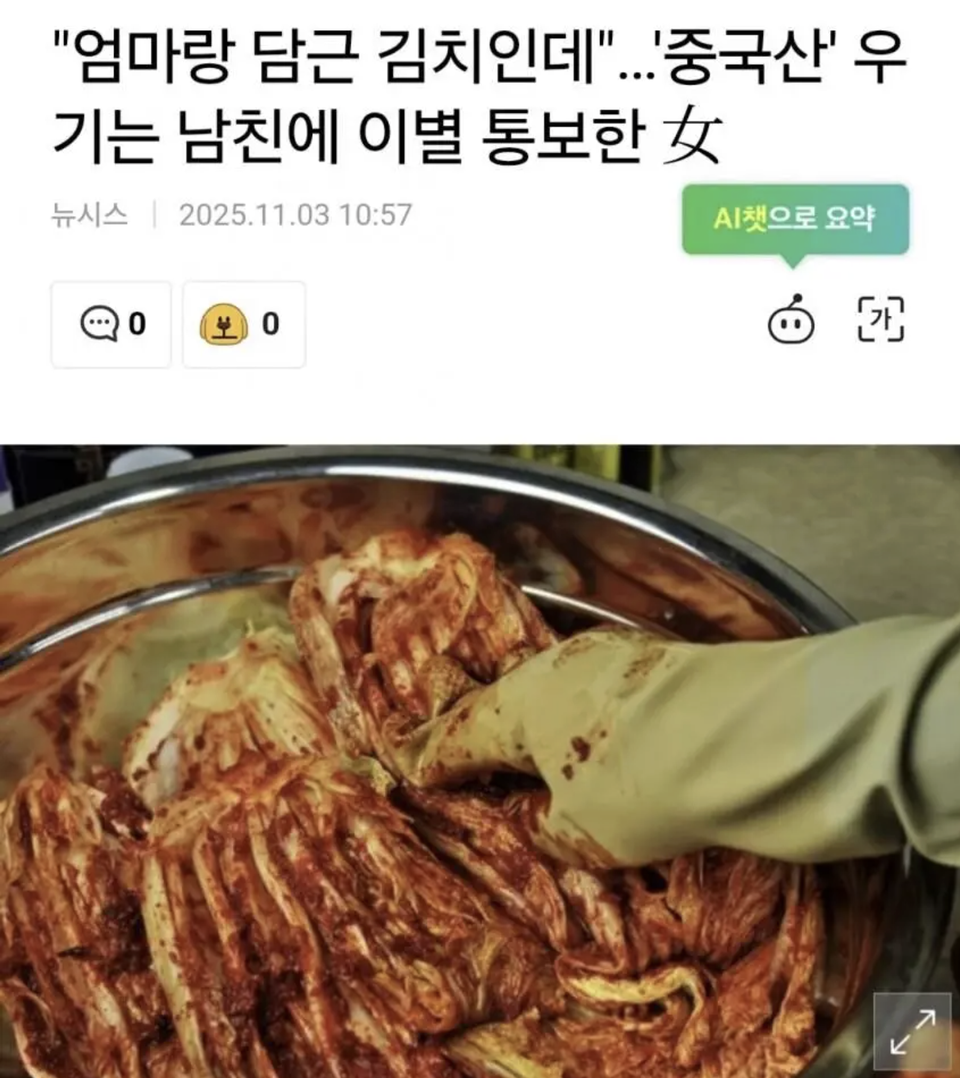Open the AI chat summary robot icon
960x1078 pixels.
click(791, 321)
